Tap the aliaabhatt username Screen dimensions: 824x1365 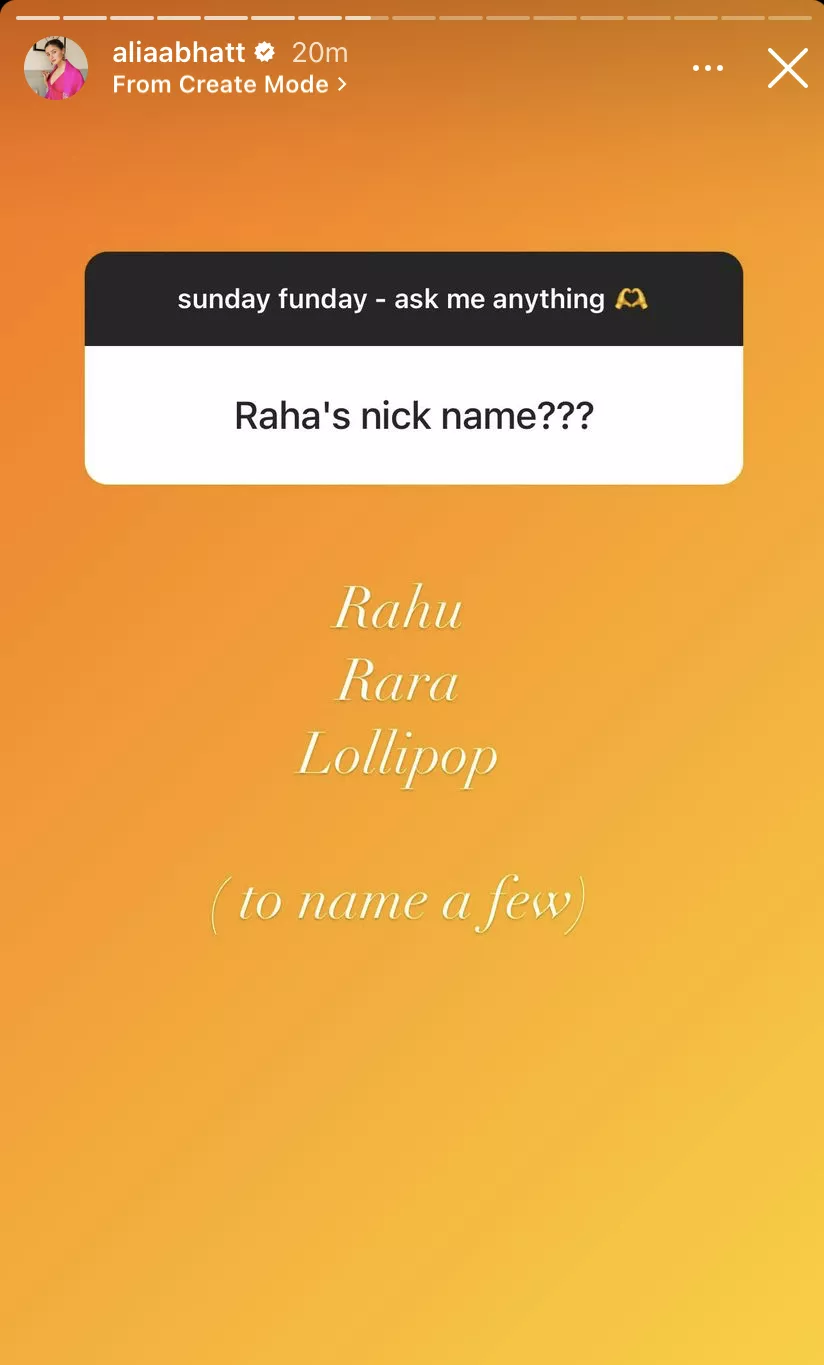(x=179, y=52)
